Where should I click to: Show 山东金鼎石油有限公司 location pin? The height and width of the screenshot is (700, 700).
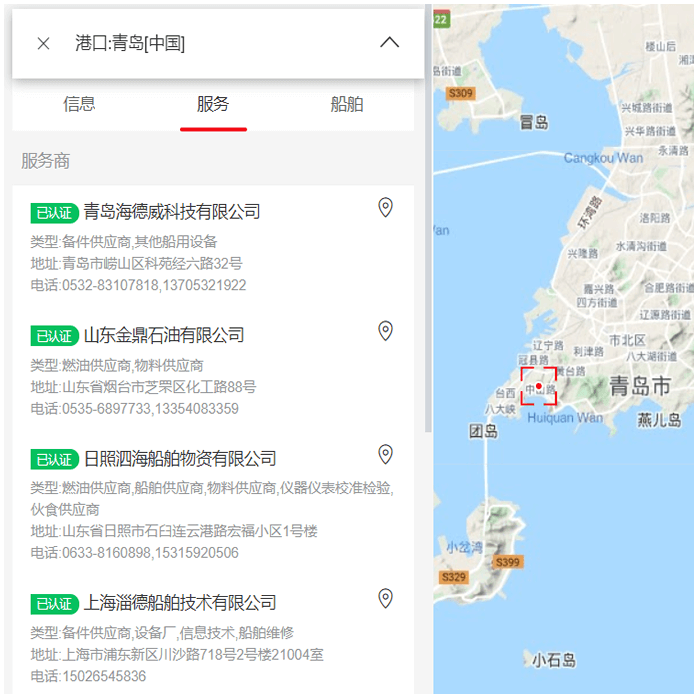(x=385, y=331)
